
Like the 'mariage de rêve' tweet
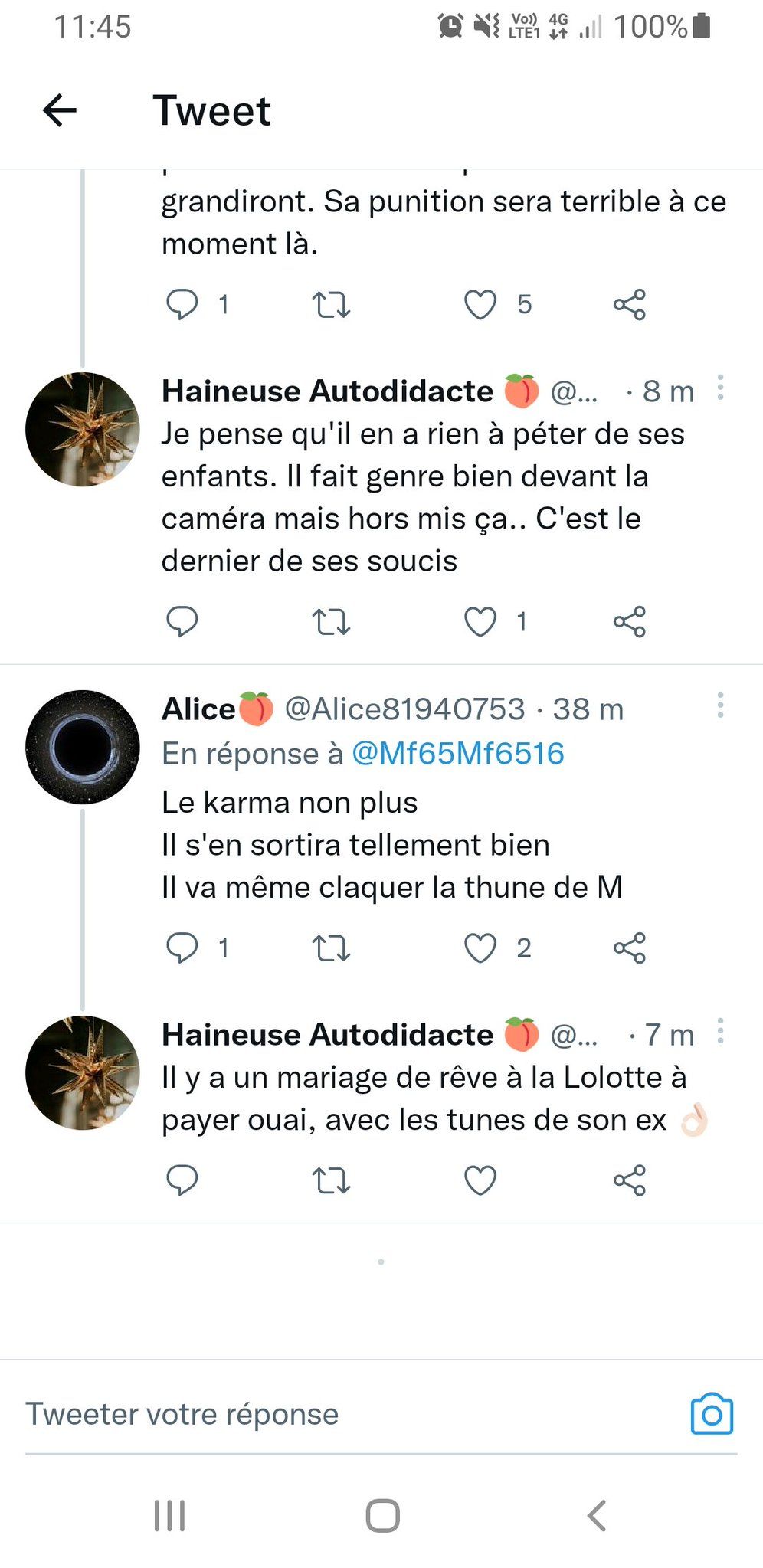pyautogui.click(x=480, y=1180)
